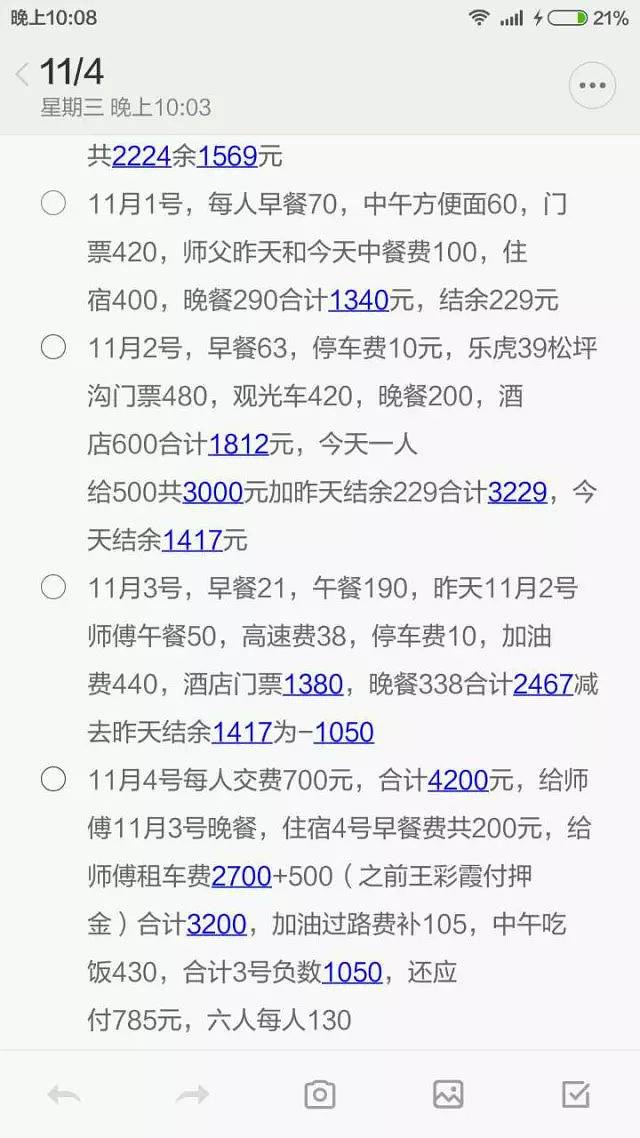
Task: Mark the 11月2号 entry as done
Action: pos(53,347)
